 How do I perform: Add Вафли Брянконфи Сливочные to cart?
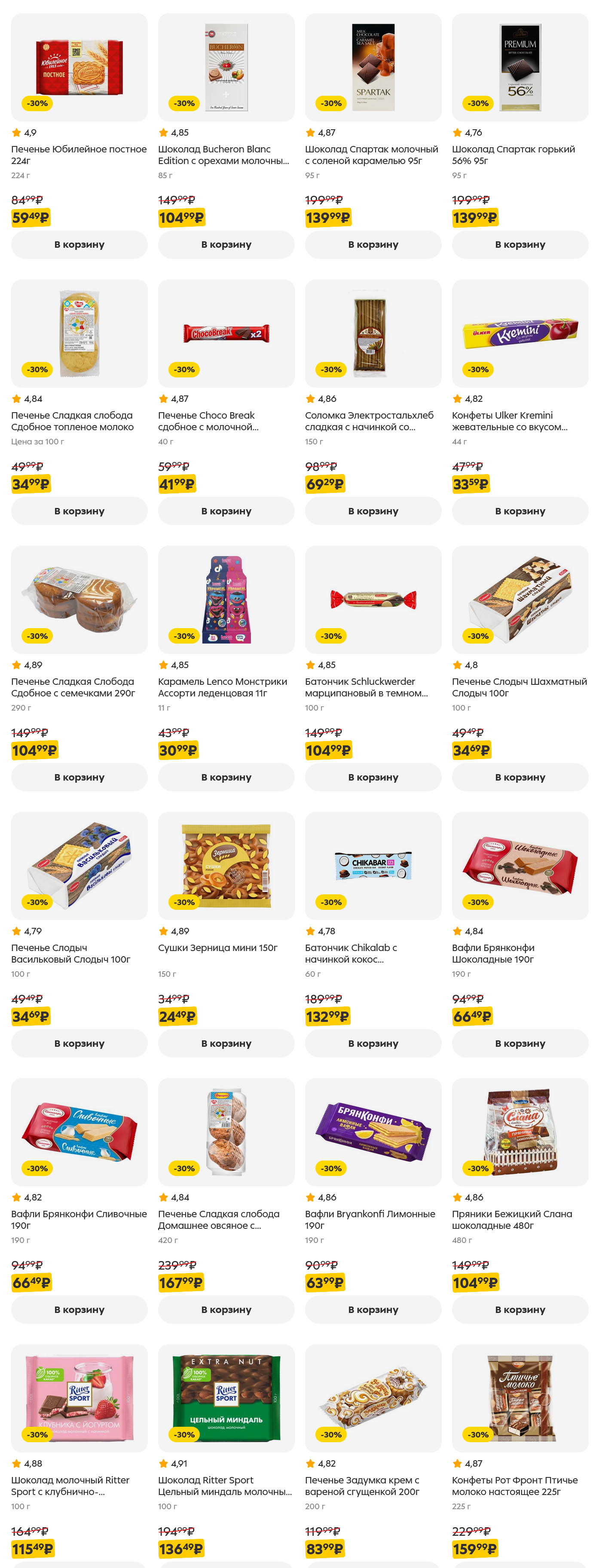[79, 1309]
